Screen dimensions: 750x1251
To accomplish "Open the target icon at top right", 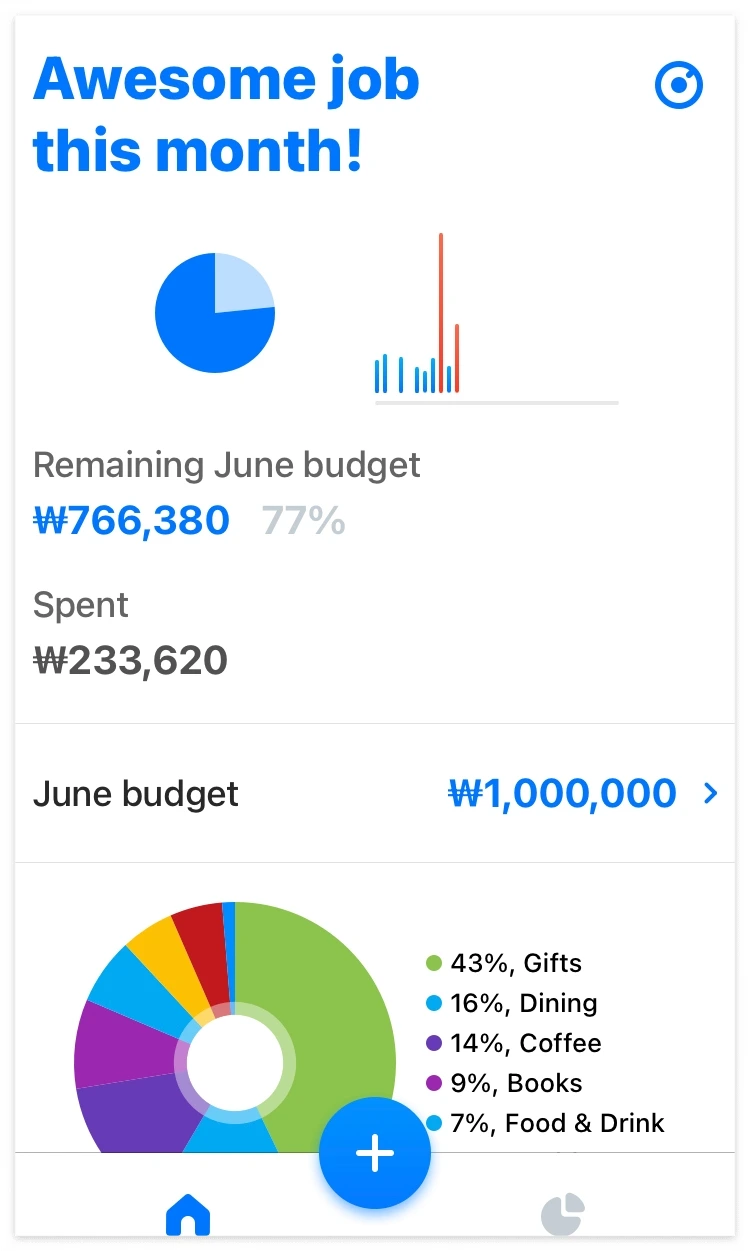I will tap(679, 86).
